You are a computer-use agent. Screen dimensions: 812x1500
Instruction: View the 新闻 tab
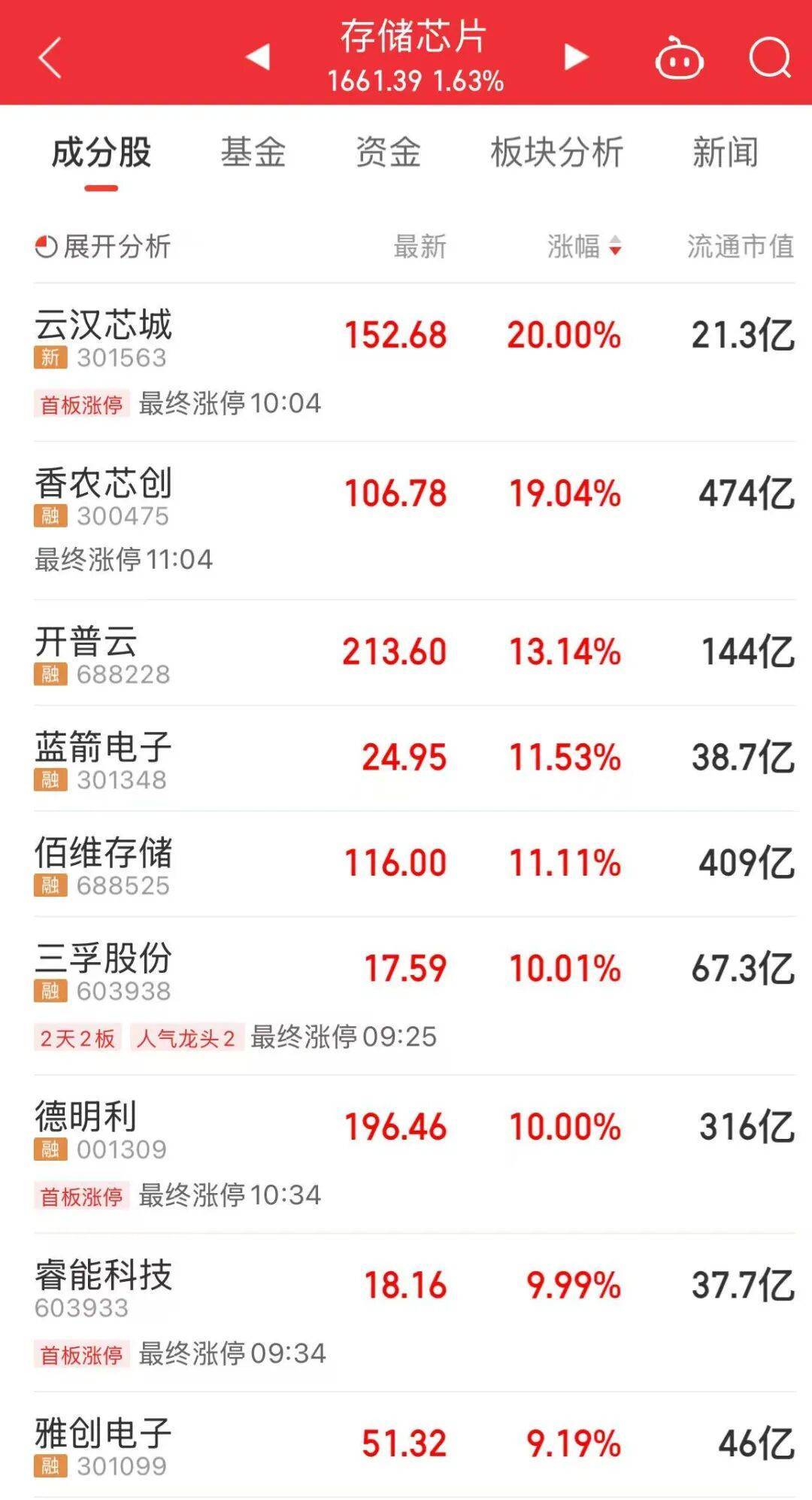[x=725, y=153]
